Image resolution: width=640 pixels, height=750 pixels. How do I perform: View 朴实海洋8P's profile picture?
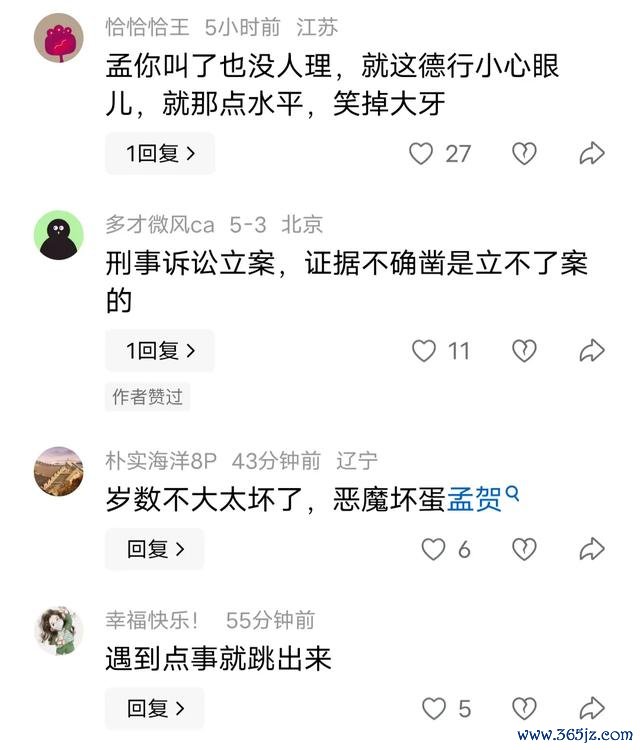[59, 471]
